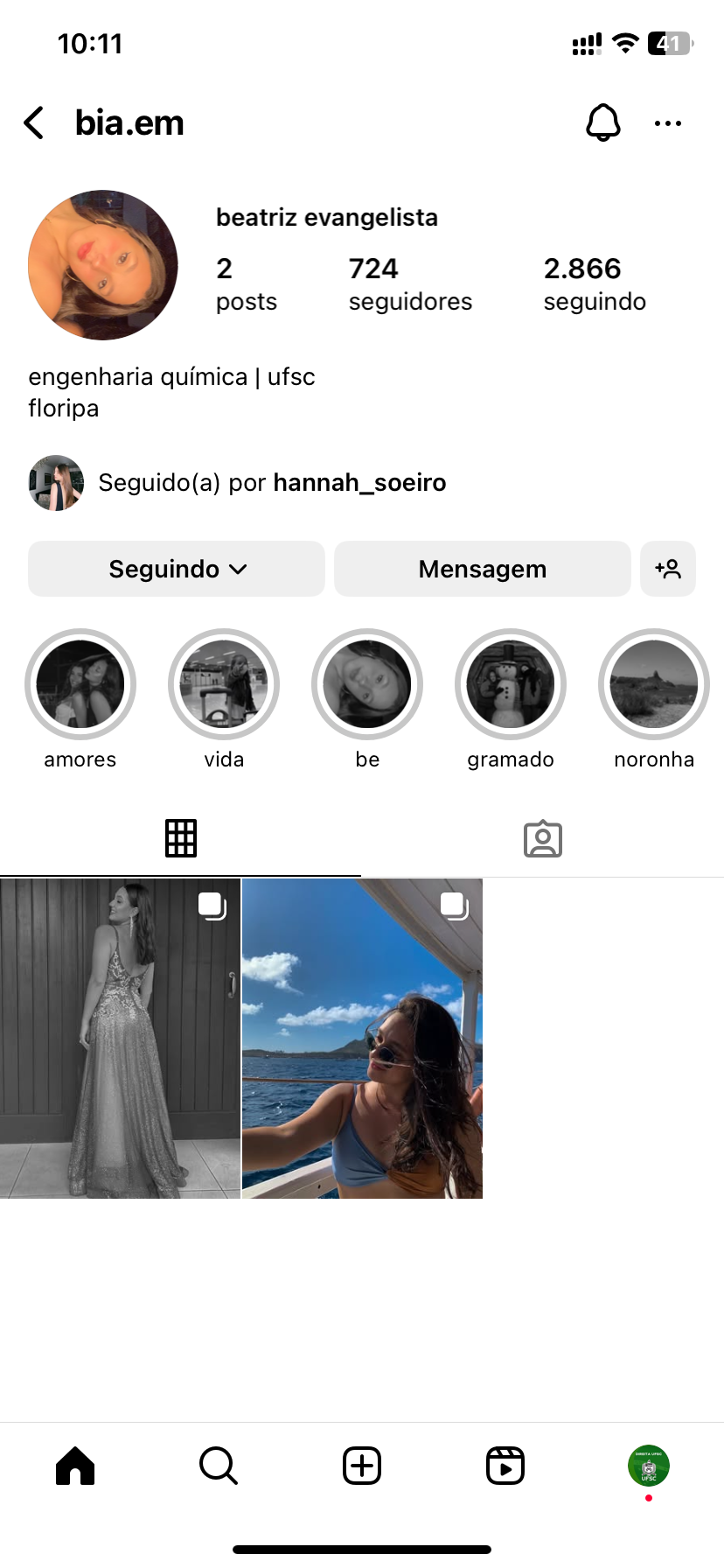View the vida story highlight
This screenshot has width=724, height=1568.
[224, 684]
